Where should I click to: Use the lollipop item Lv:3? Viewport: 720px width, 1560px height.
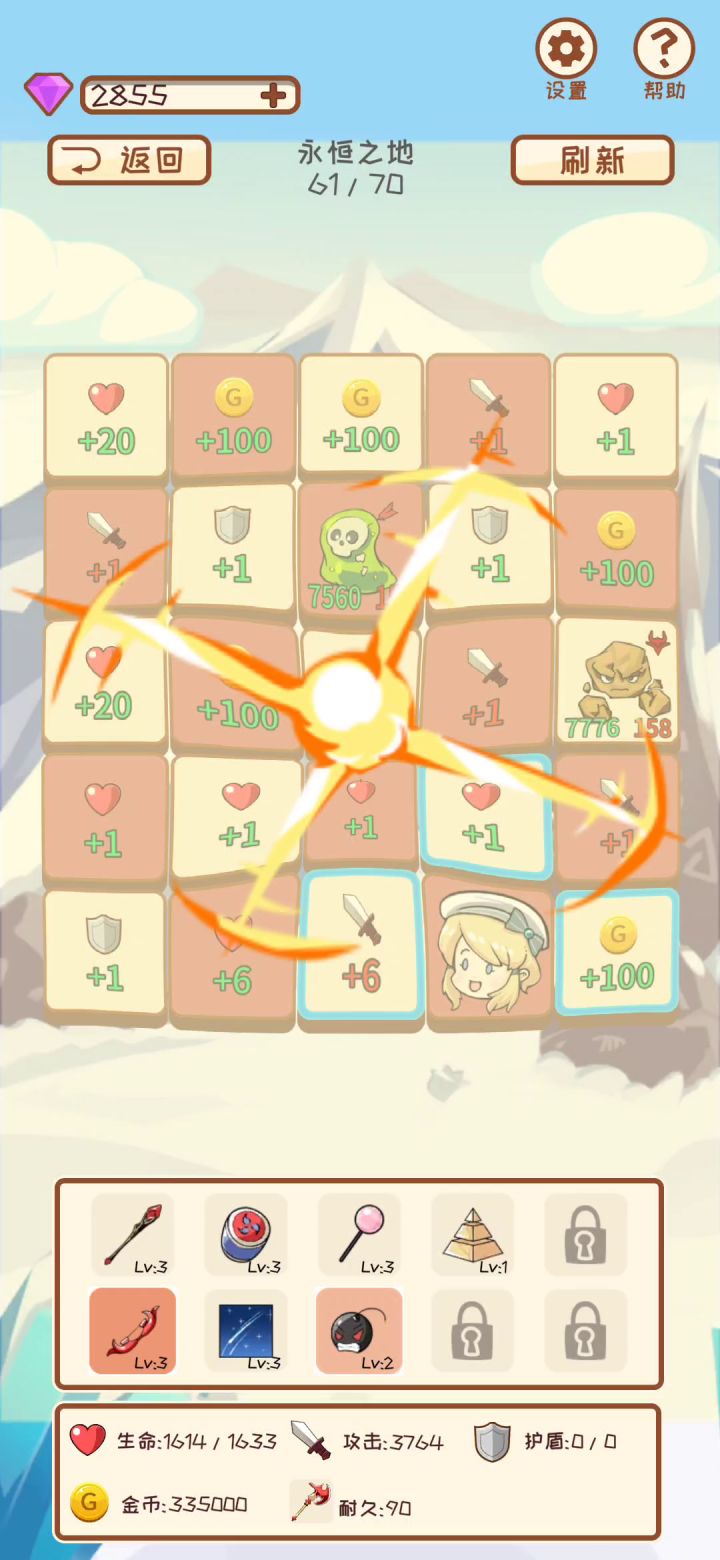pos(360,1235)
